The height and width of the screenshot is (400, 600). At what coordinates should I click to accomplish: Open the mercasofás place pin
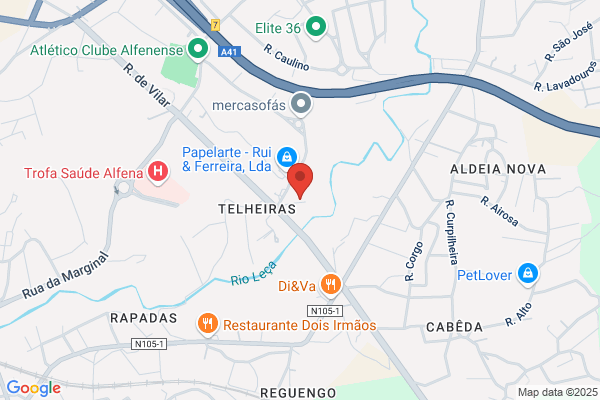click(x=301, y=104)
